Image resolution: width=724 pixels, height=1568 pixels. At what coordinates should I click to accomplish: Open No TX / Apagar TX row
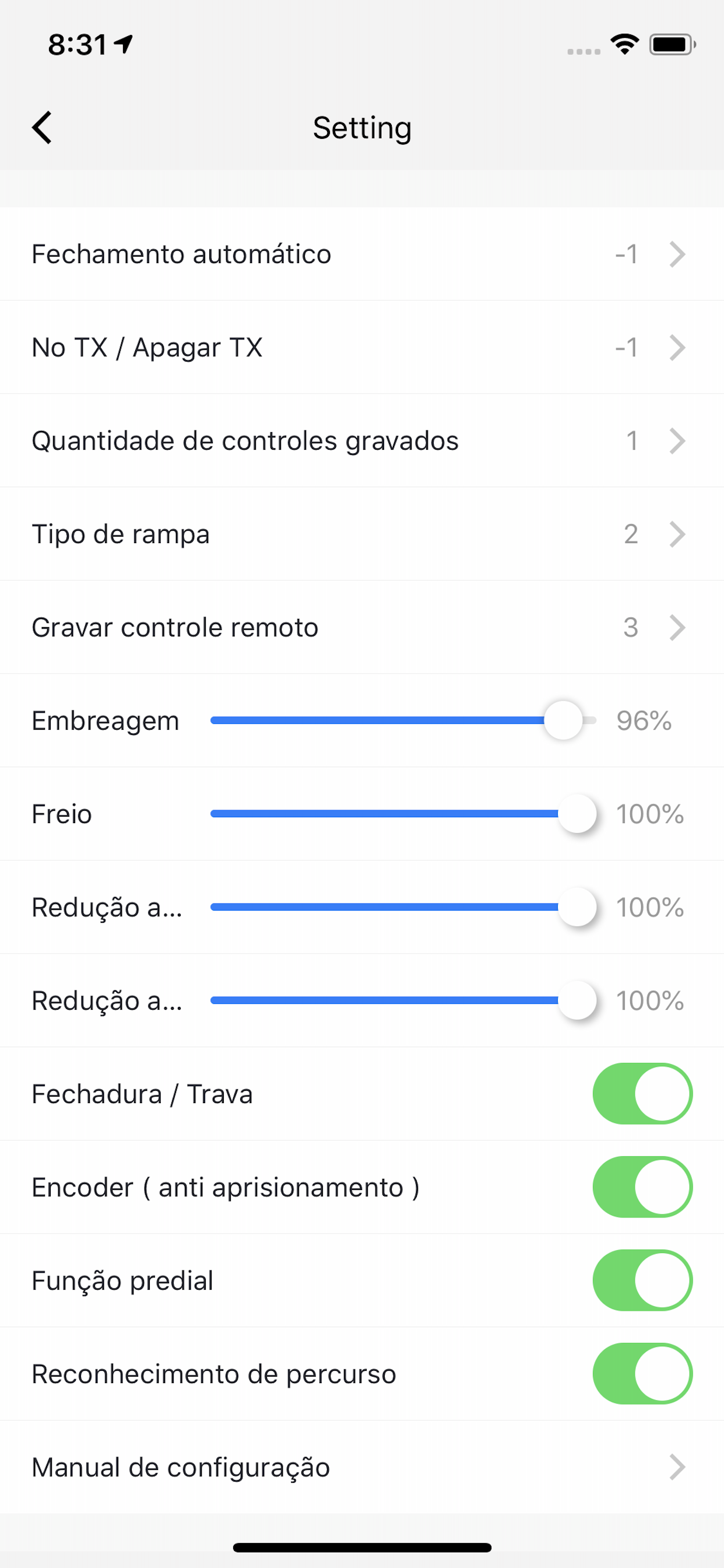(x=362, y=347)
